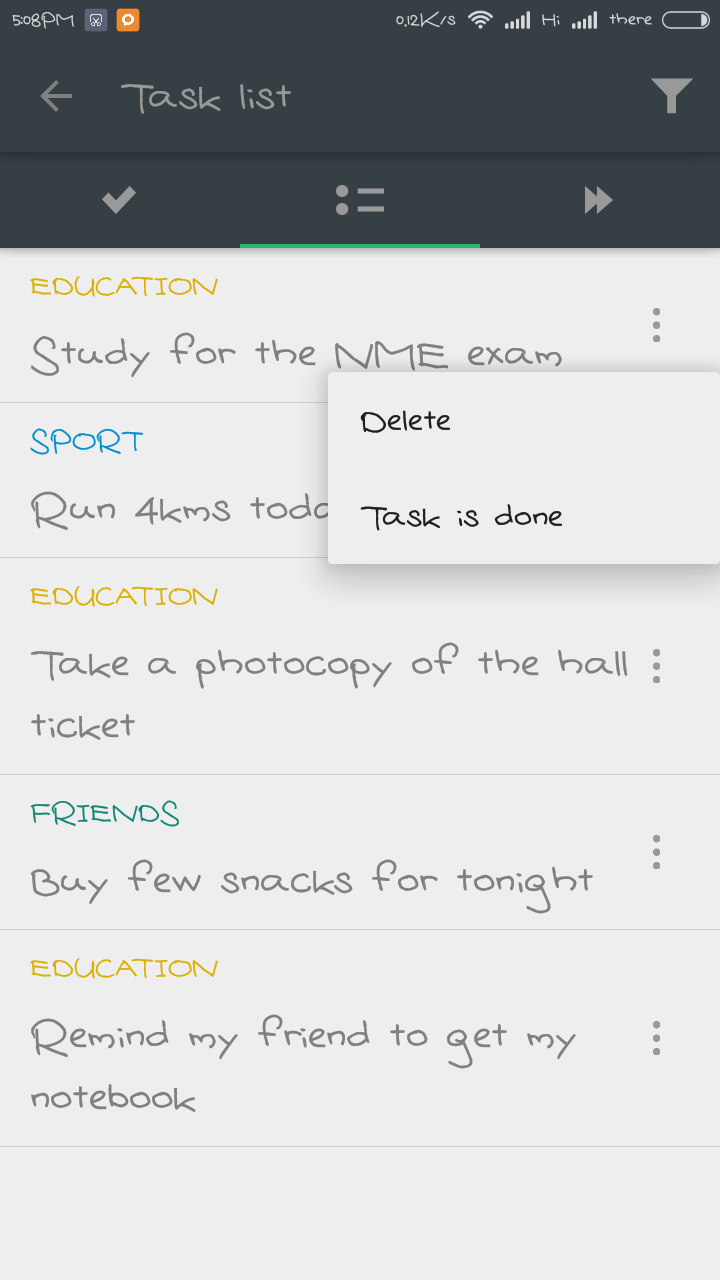Mark task as done in popup
The height and width of the screenshot is (1280, 720).
pyautogui.click(x=523, y=517)
